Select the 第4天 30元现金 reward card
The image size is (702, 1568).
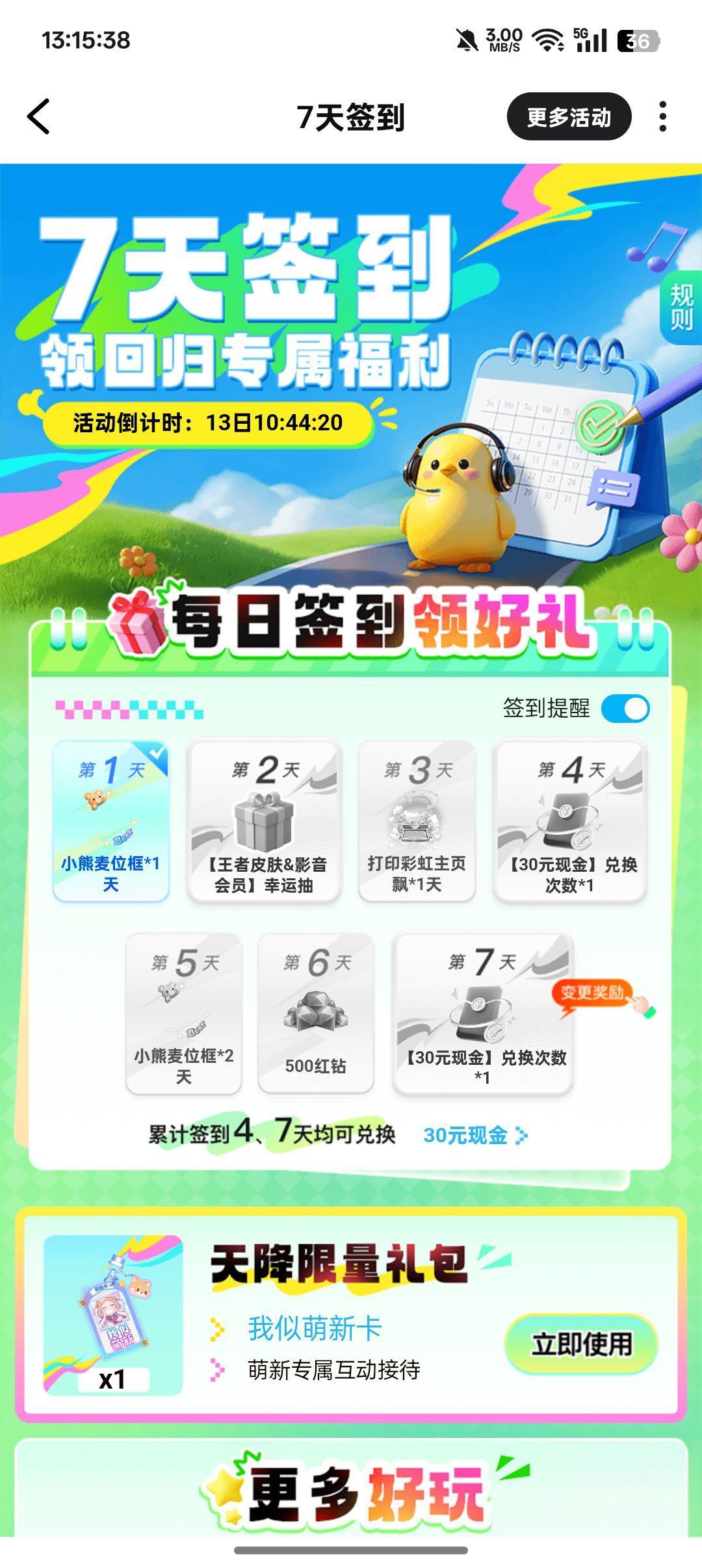569,821
